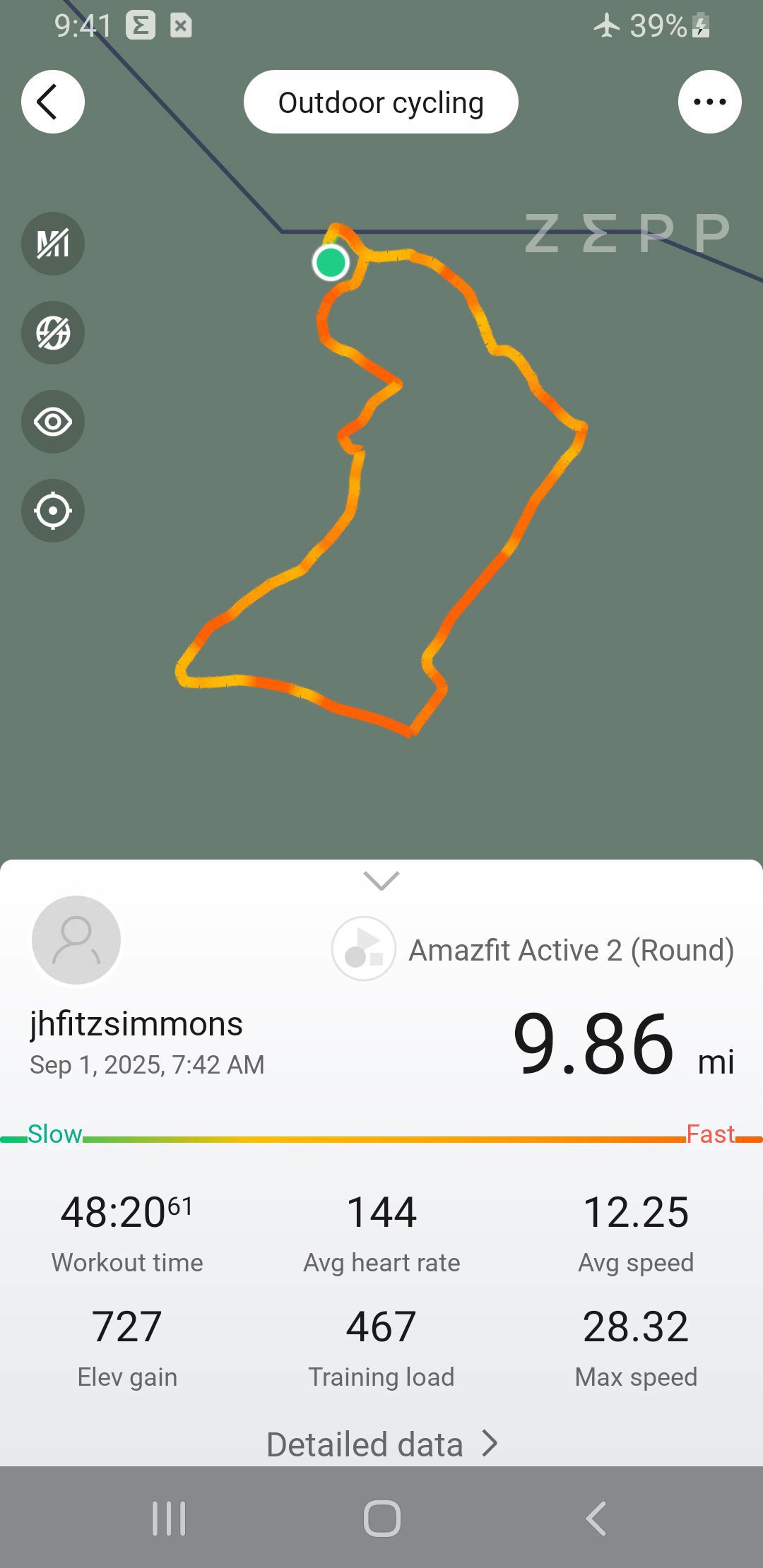This screenshot has height=1568, width=763.
Task: Go back using the top-left arrow
Action: 53,102
